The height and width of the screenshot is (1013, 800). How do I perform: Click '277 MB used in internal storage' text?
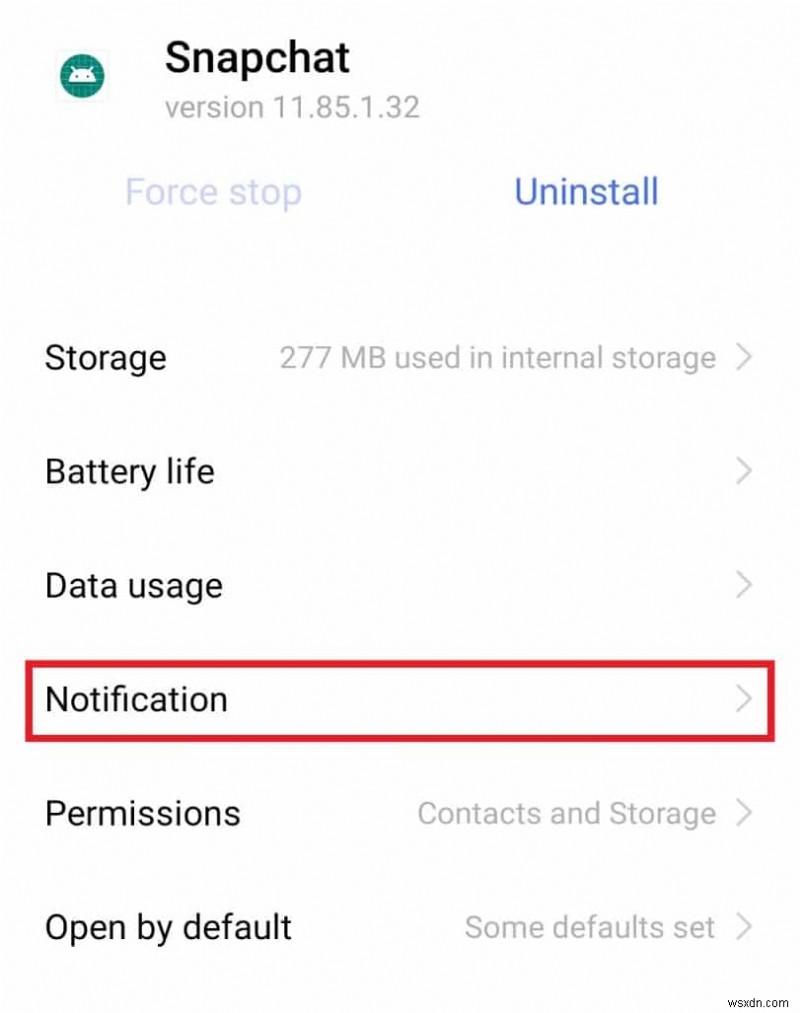(497, 357)
